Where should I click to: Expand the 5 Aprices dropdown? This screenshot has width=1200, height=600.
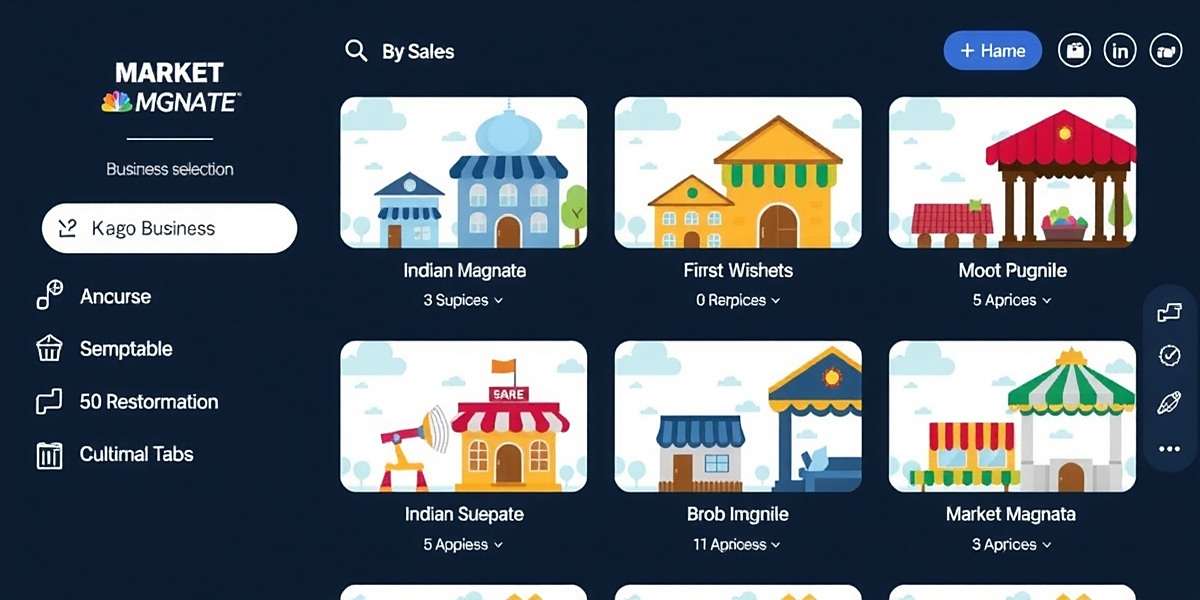(1012, 300)
